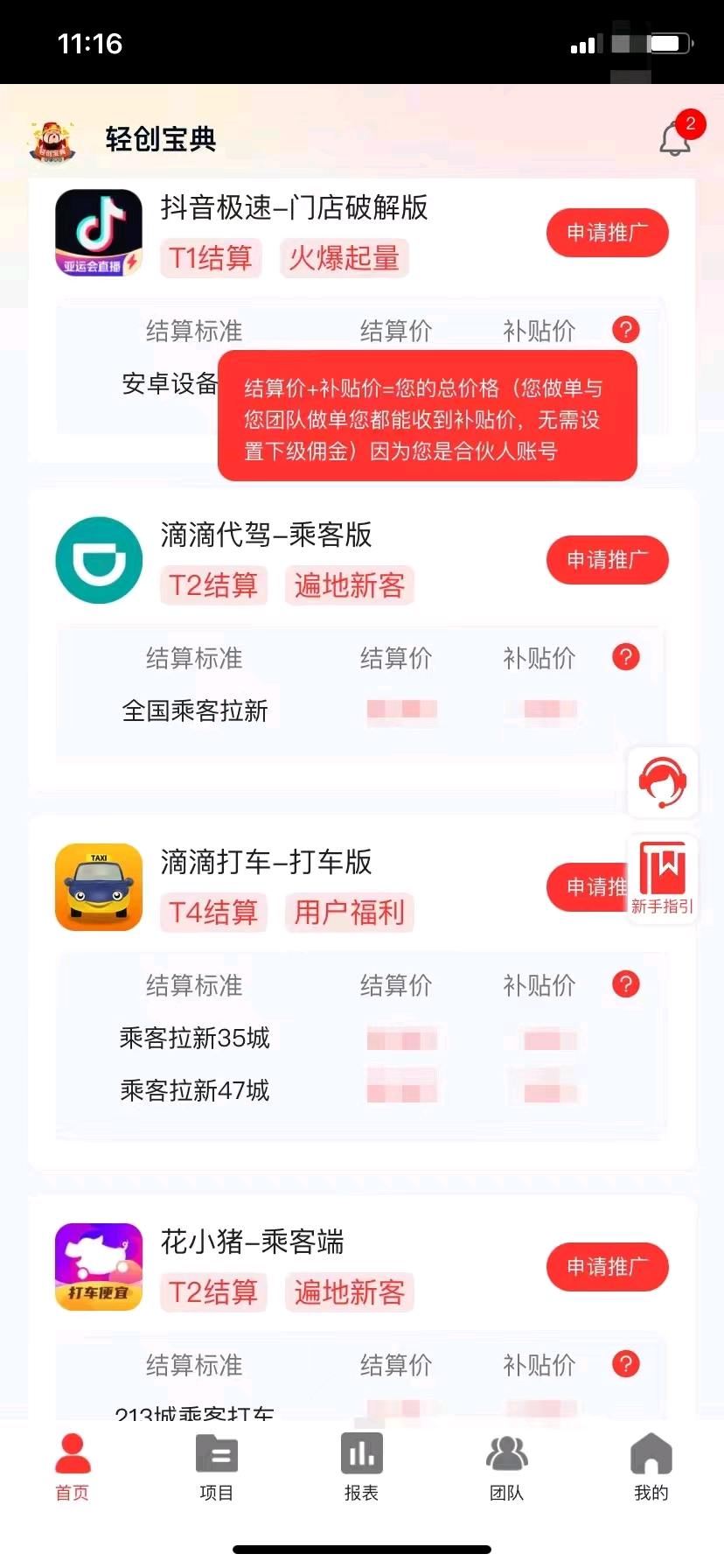Viewport: 724px width, 1568px height.
Task: Open the 新手指引 beginner guide
Action: [x=663, y=878]
